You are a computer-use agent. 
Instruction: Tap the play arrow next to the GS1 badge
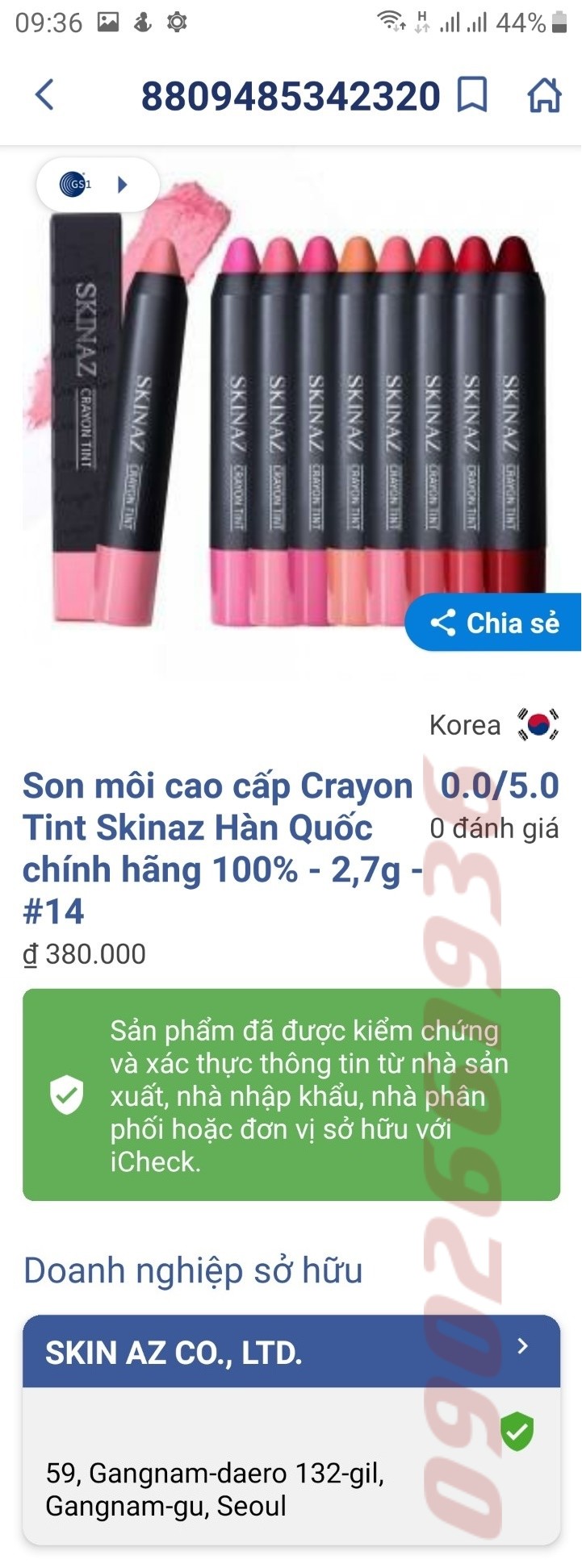pos(124,184)
